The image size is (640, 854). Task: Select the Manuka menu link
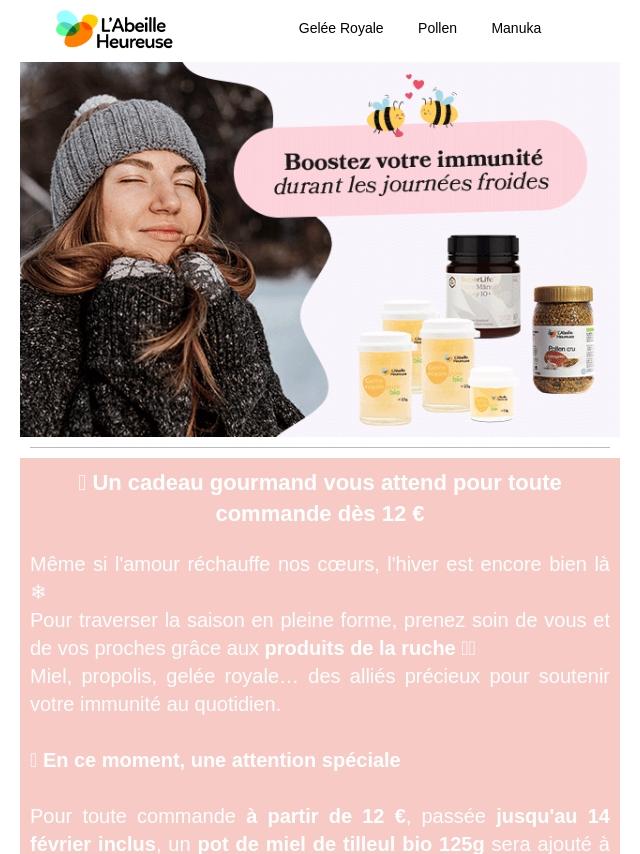(516, 28)
